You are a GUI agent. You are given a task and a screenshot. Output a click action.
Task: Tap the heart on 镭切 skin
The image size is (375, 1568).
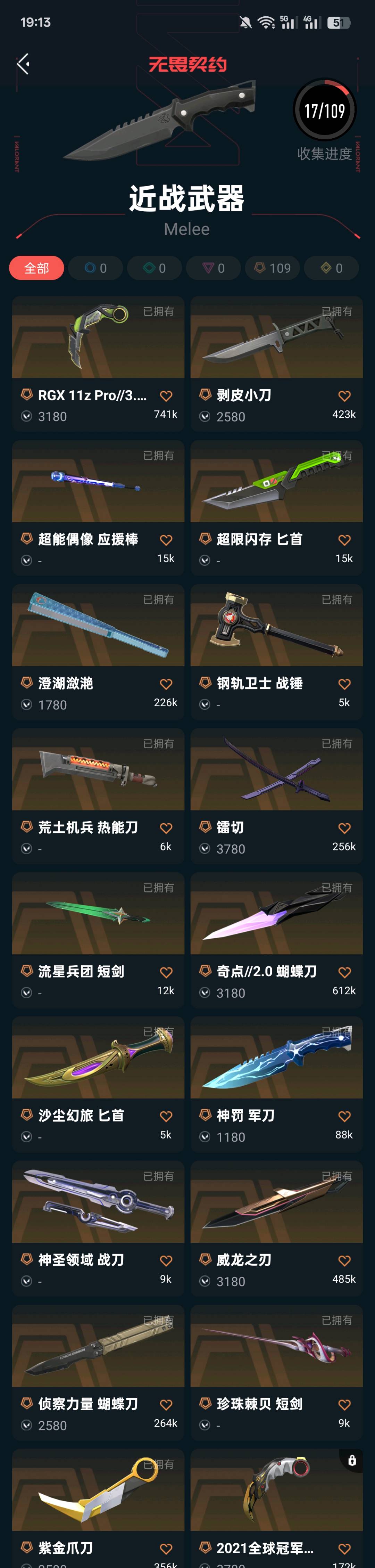pos(344,828)
